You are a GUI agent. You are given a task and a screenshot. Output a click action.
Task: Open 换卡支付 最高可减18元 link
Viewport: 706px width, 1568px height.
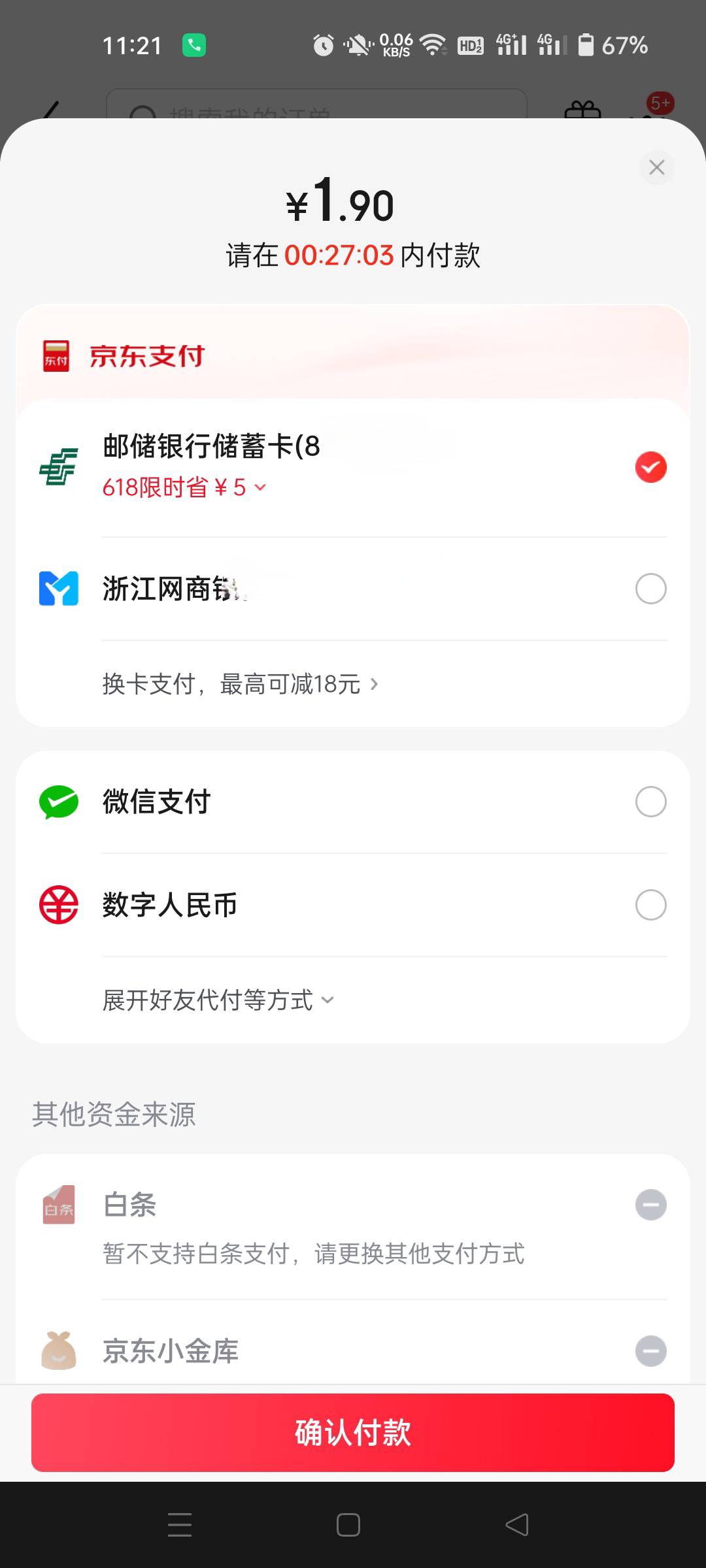click(241, 684)
